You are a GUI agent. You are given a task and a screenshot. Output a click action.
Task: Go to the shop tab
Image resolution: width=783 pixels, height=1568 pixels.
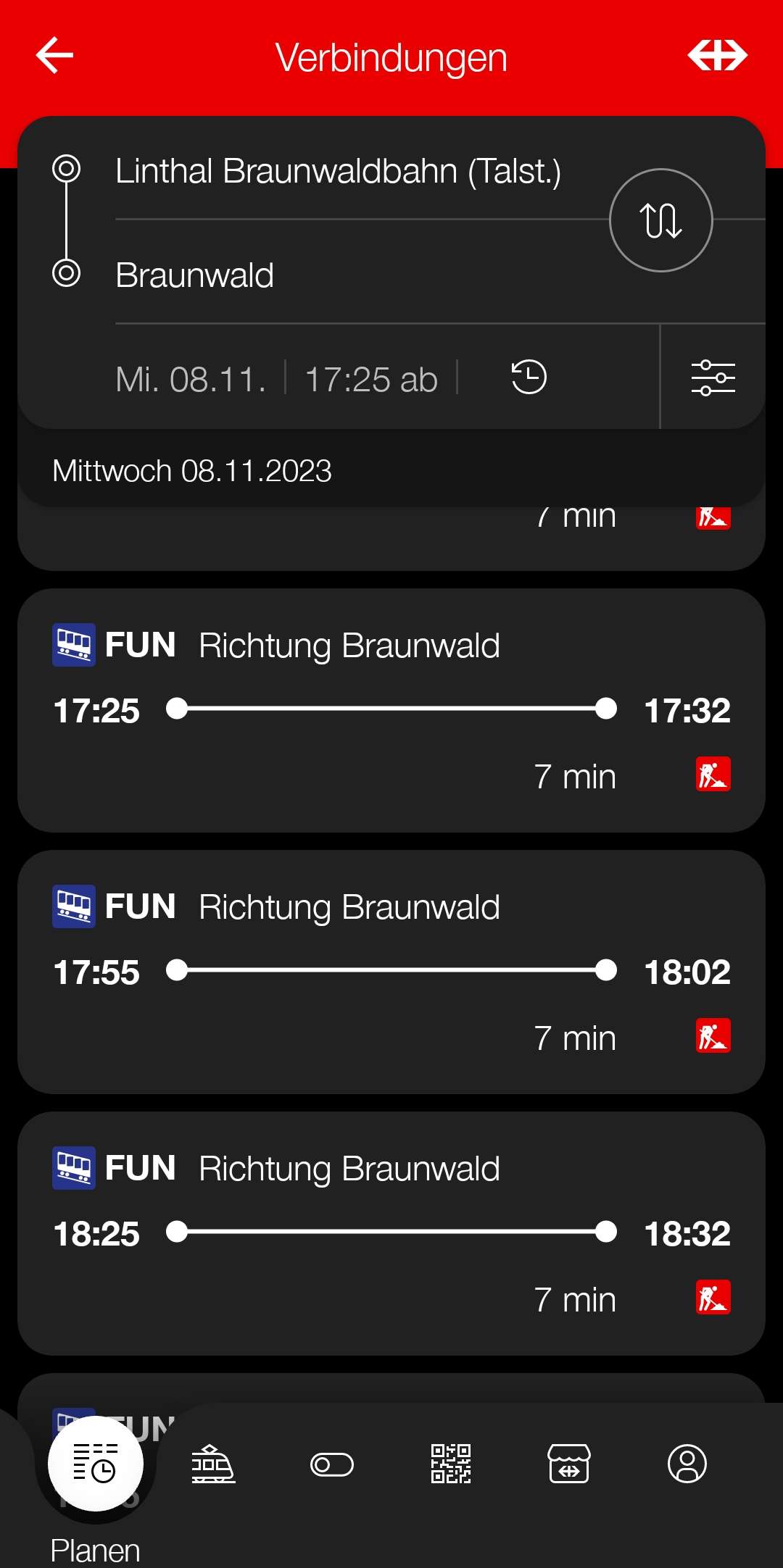coord(569,1464)
